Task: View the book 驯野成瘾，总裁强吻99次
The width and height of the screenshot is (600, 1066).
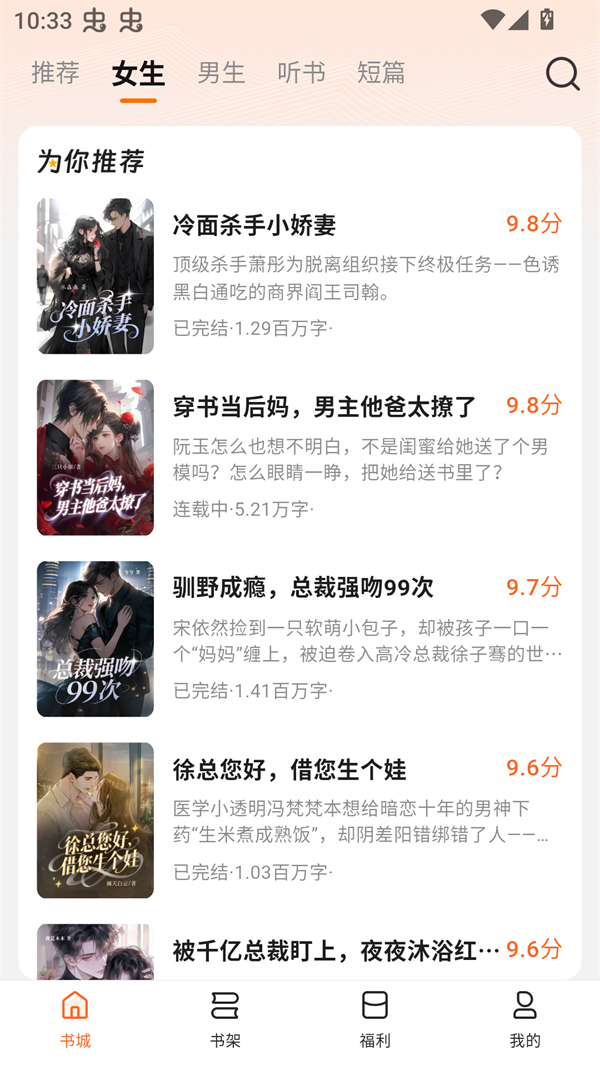Action: point(303,588)
